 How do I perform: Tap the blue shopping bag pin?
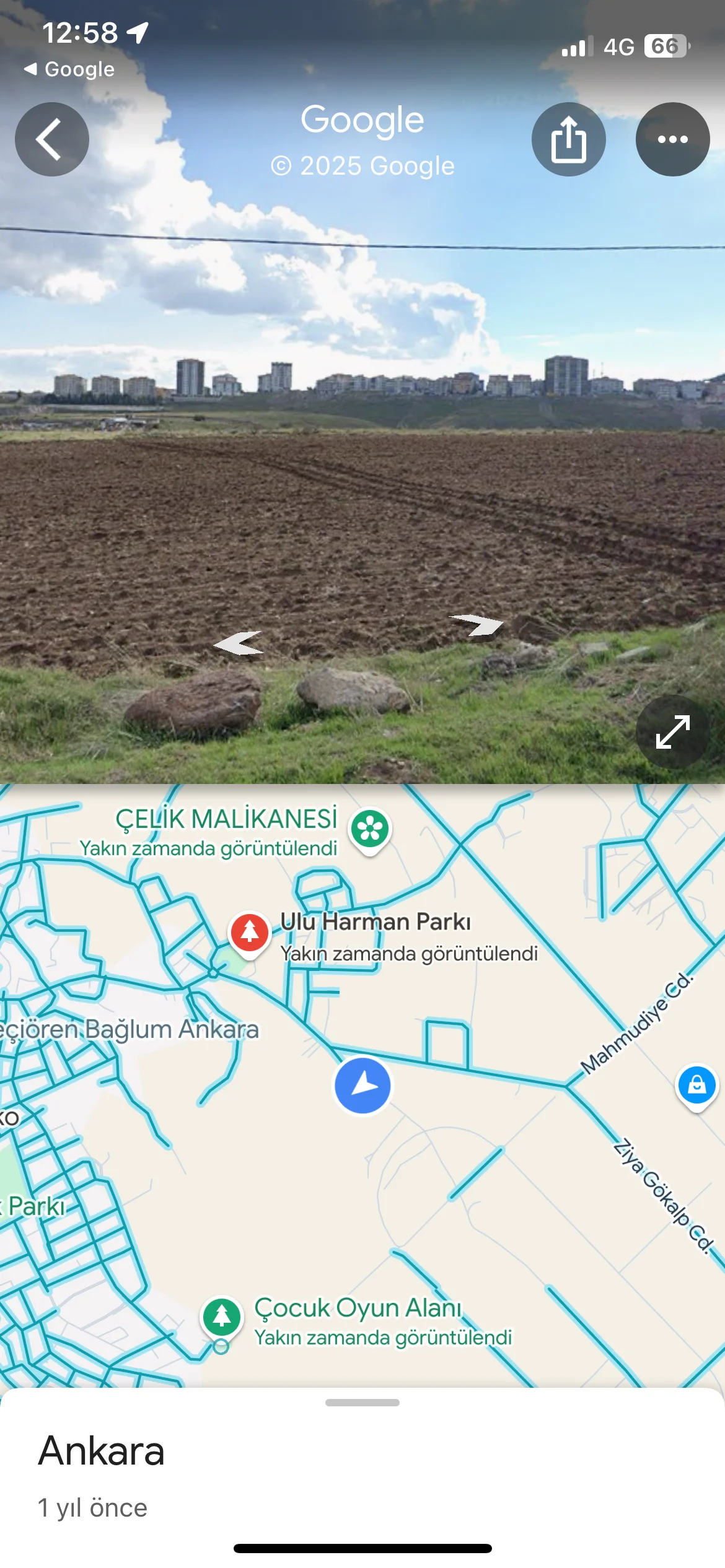(696, 1085)
